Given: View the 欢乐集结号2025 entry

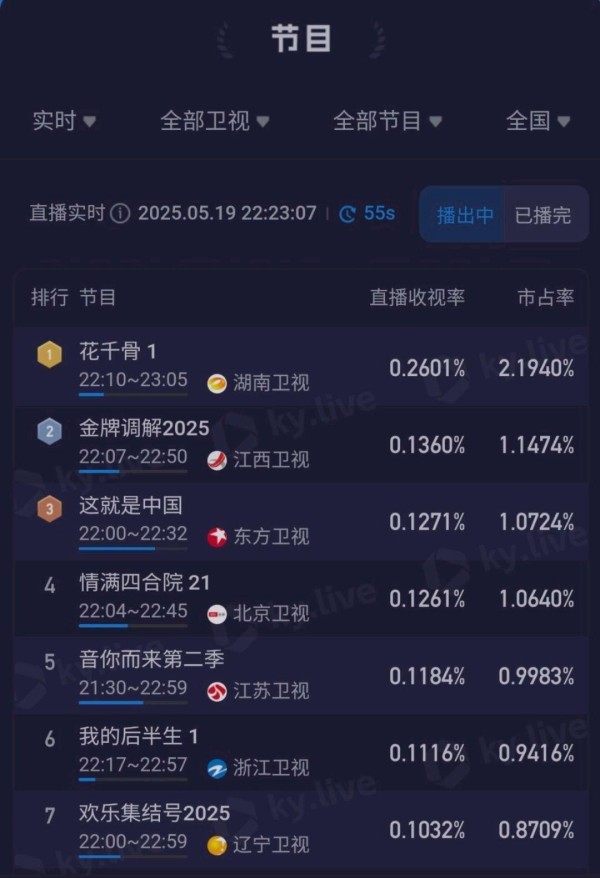Looking at the screenshot, I should [300, 828].
